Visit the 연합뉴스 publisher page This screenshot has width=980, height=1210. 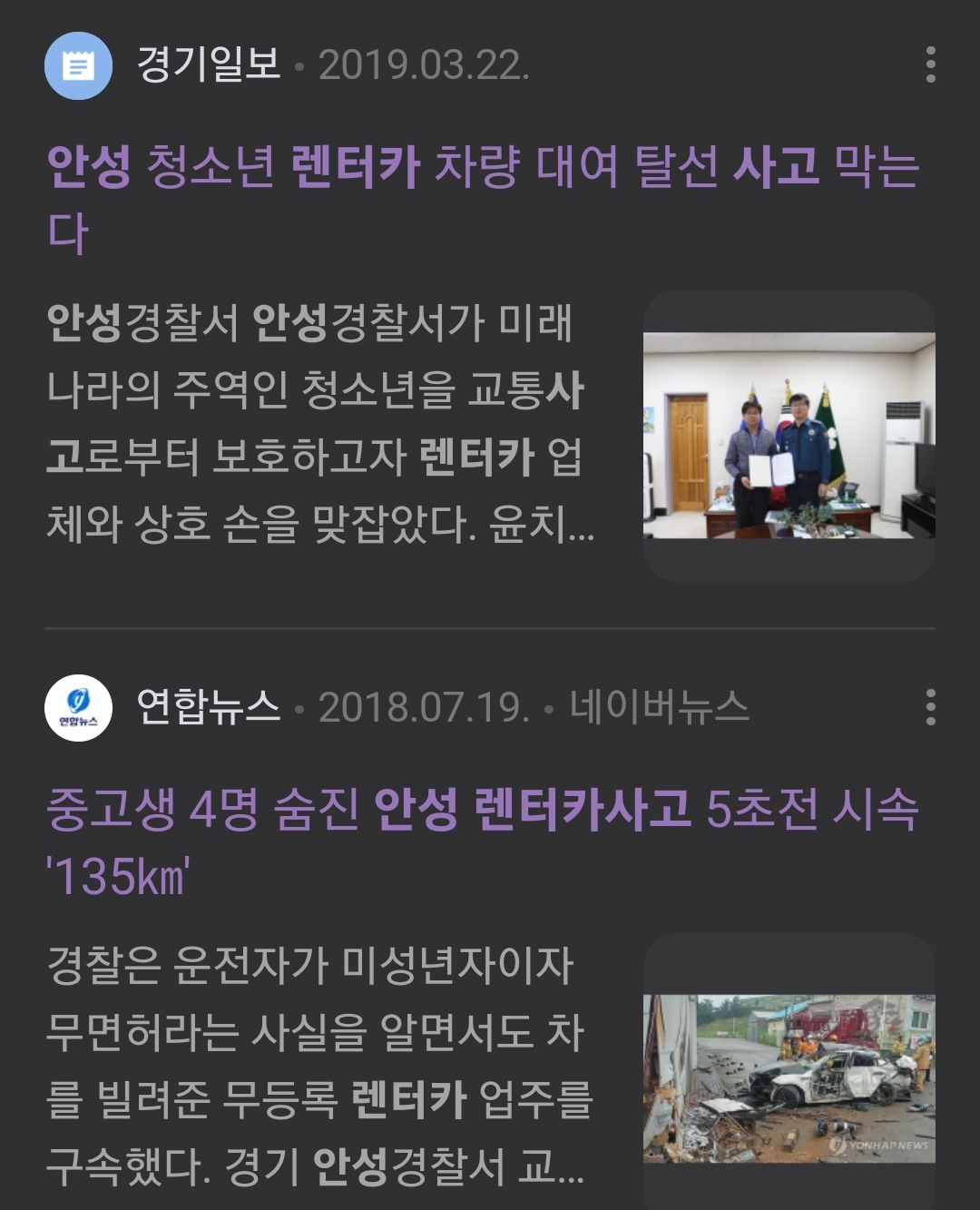point(209,707)
